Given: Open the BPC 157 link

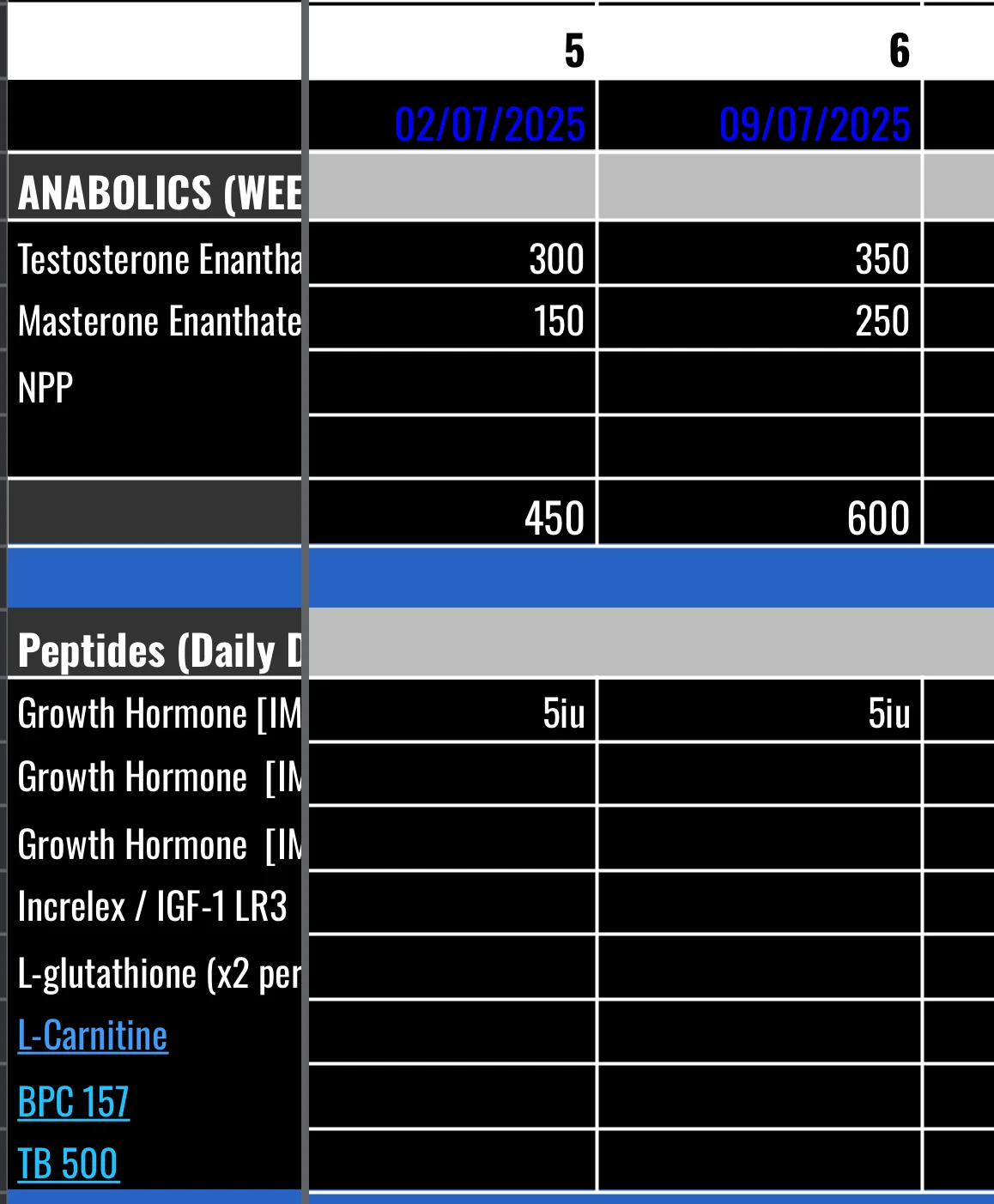Looking at the screenshot, I should pos(74,1102).
